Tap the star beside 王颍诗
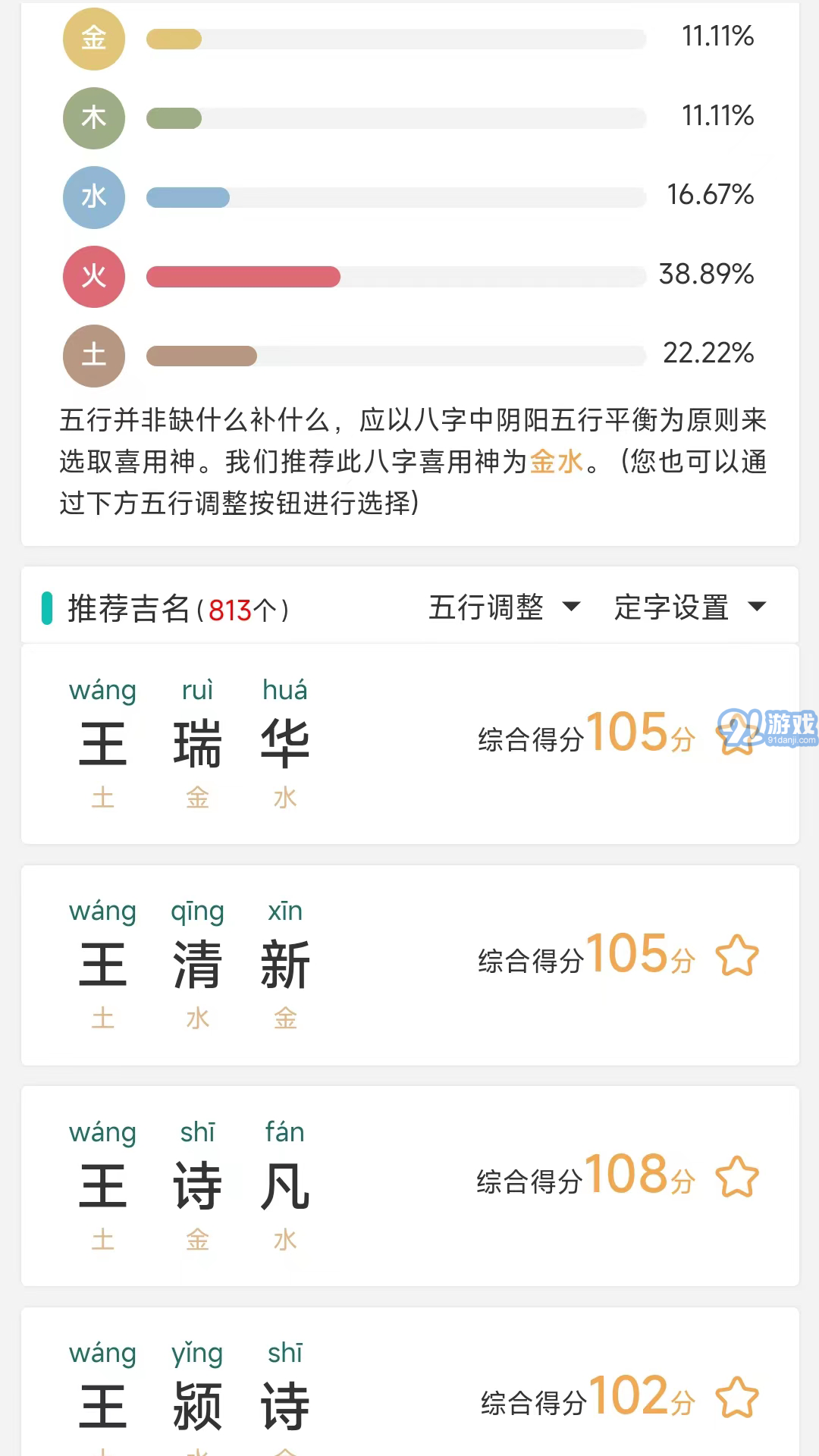Screen dimensions: 819x1456 pos(737,1398)
